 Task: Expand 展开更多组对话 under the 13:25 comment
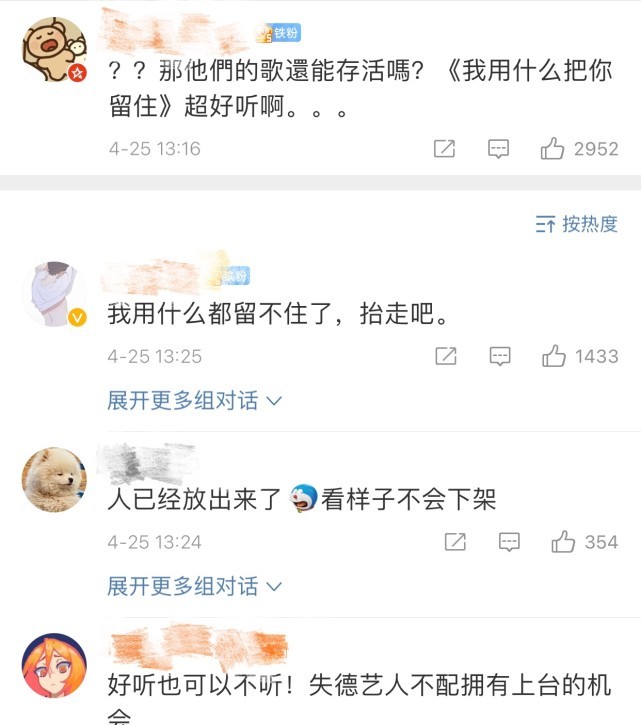tap(195, 401)
